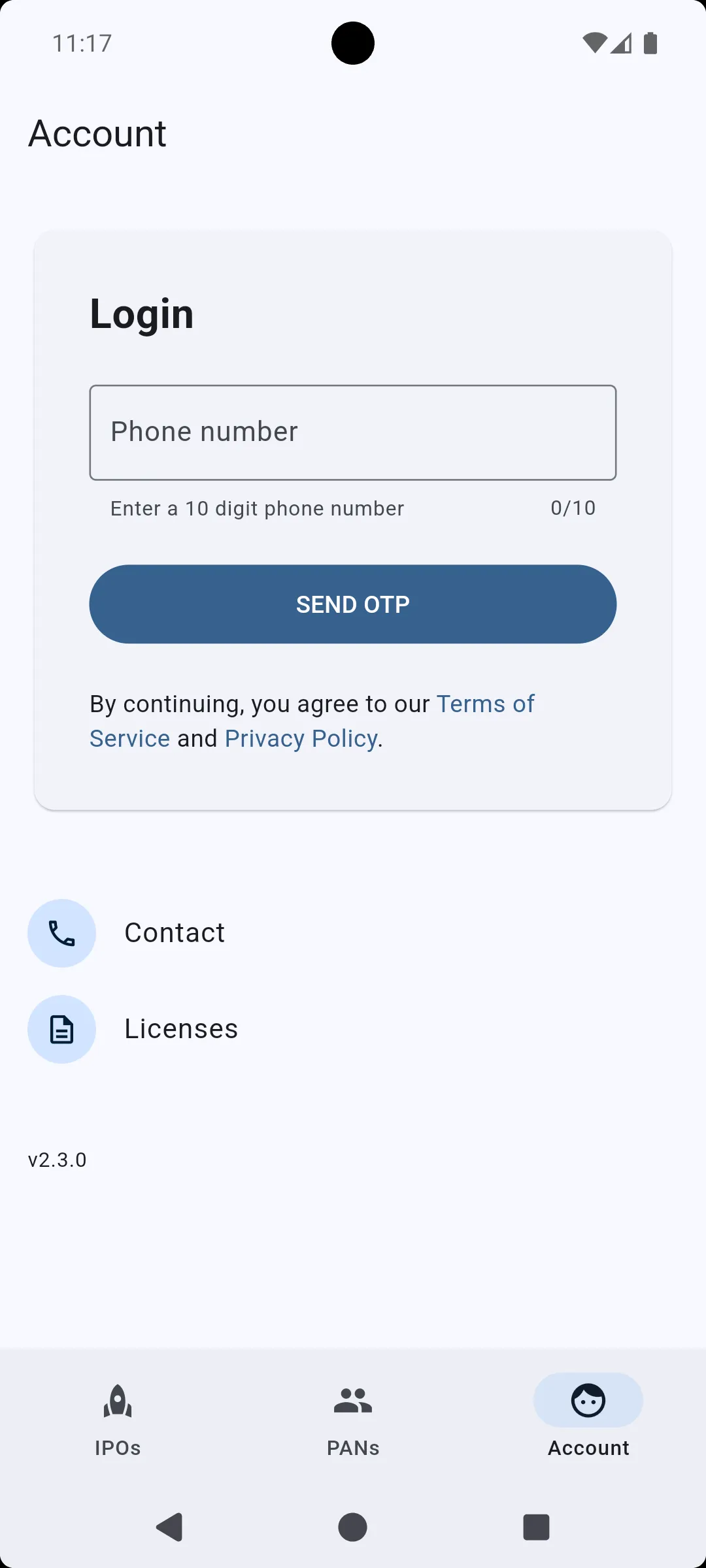Open the Terms of Service link
The width and height of the screenshot is (706, 1568).
click(485, 704)
